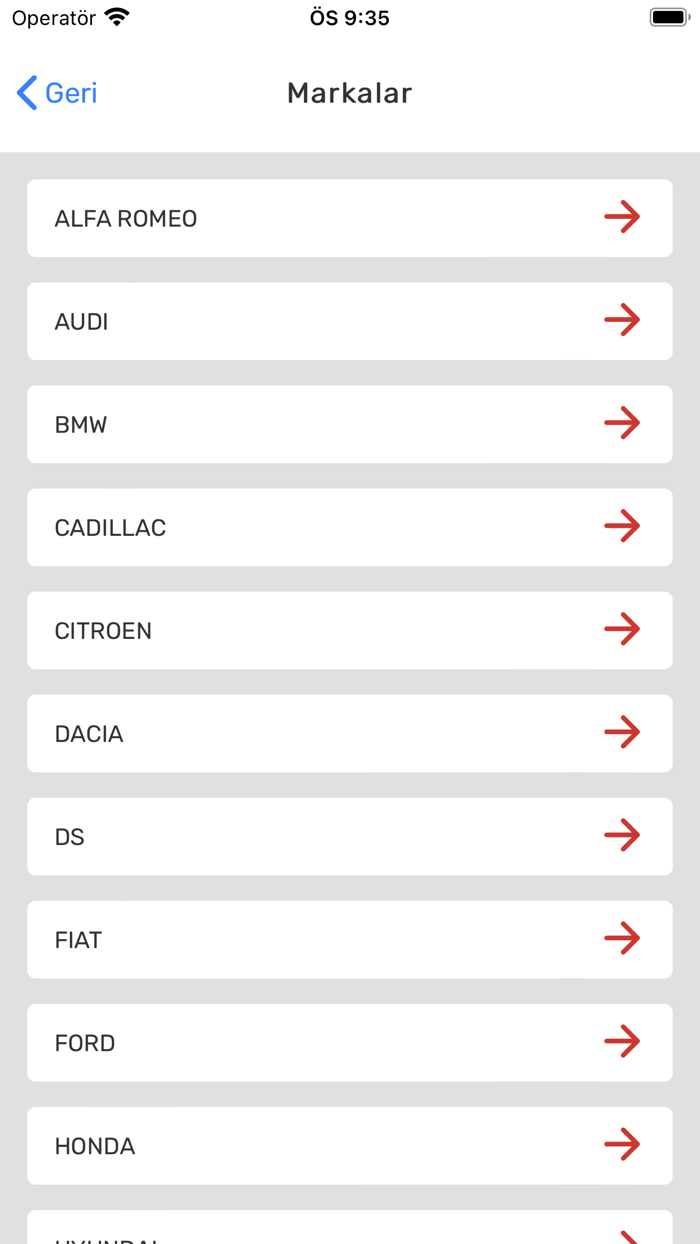Choose FIAT from the list

click(349, 939)
